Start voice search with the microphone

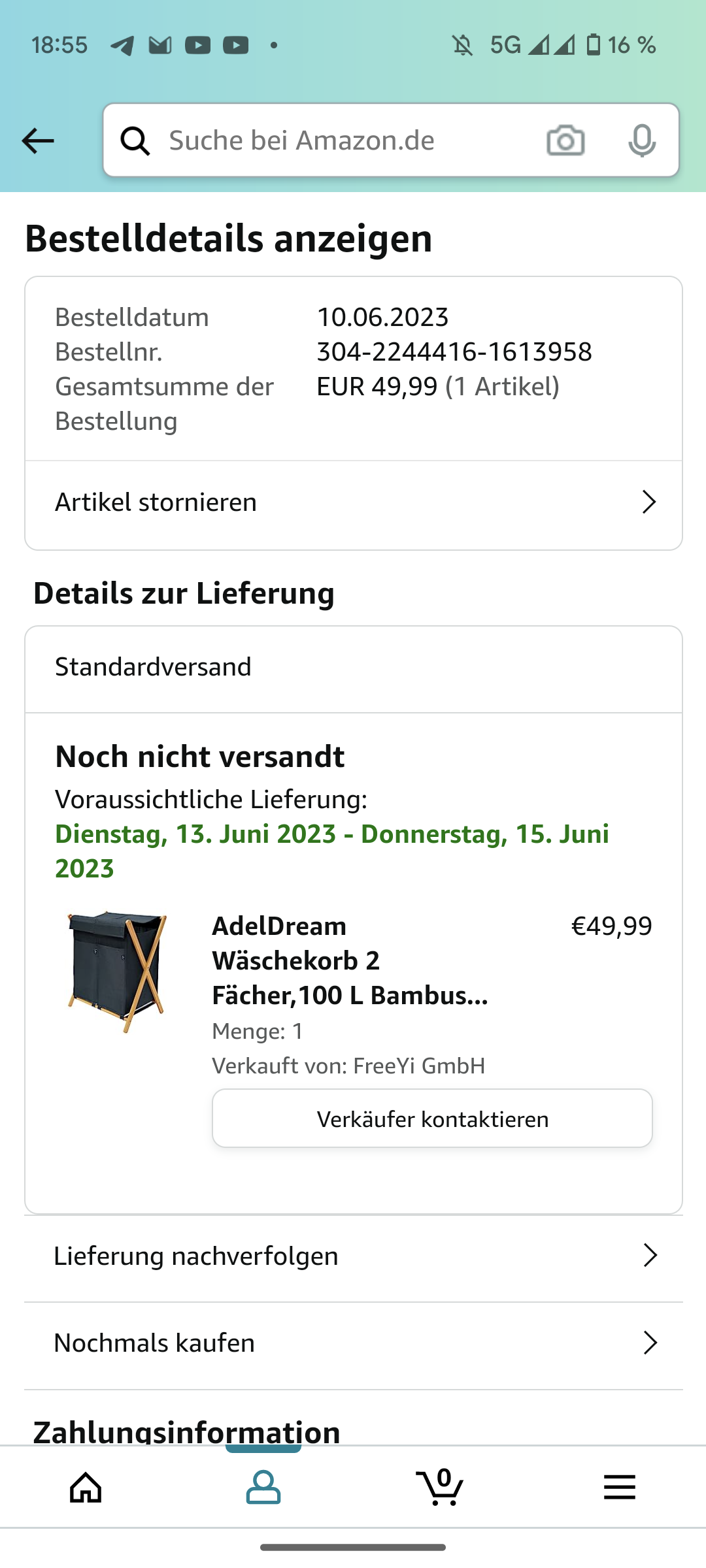pyautogui.click(x=642, y=140)
